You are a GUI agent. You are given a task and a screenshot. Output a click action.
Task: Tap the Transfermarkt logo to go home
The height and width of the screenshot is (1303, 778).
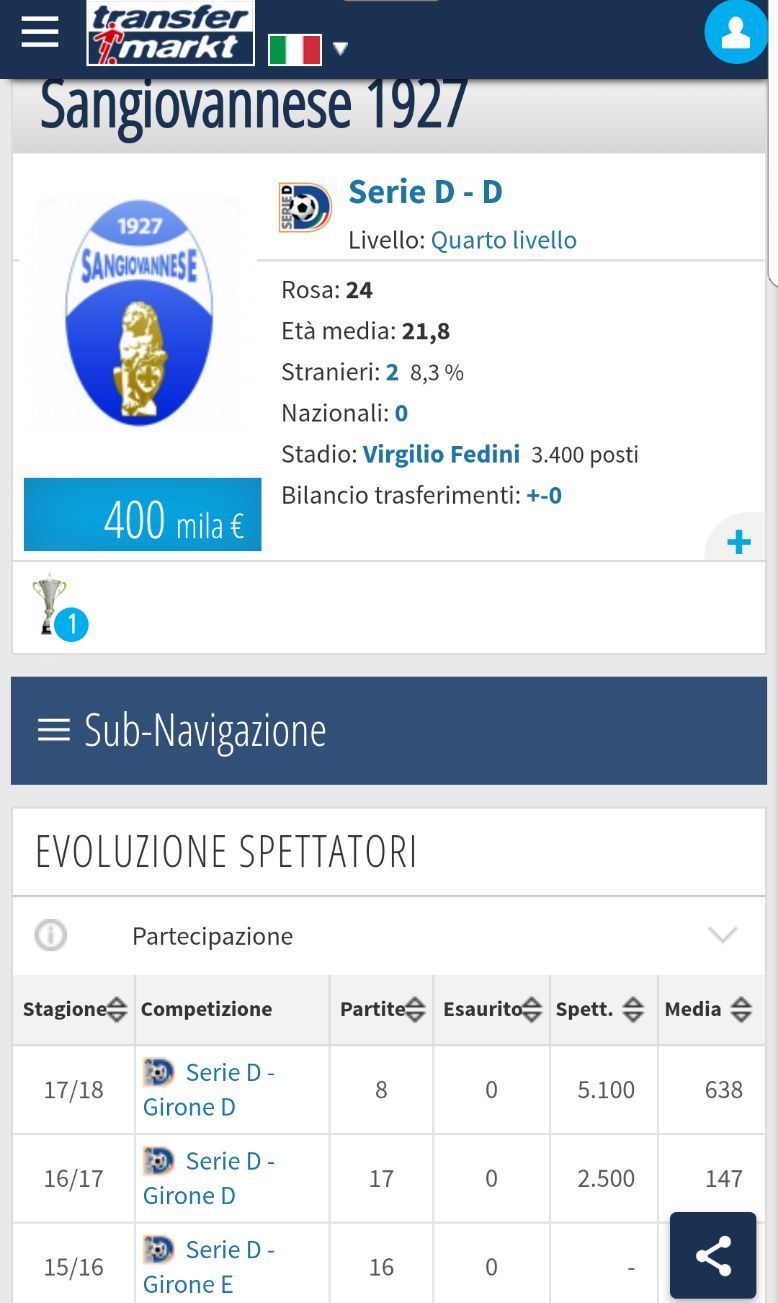click(x=170, y=33)
